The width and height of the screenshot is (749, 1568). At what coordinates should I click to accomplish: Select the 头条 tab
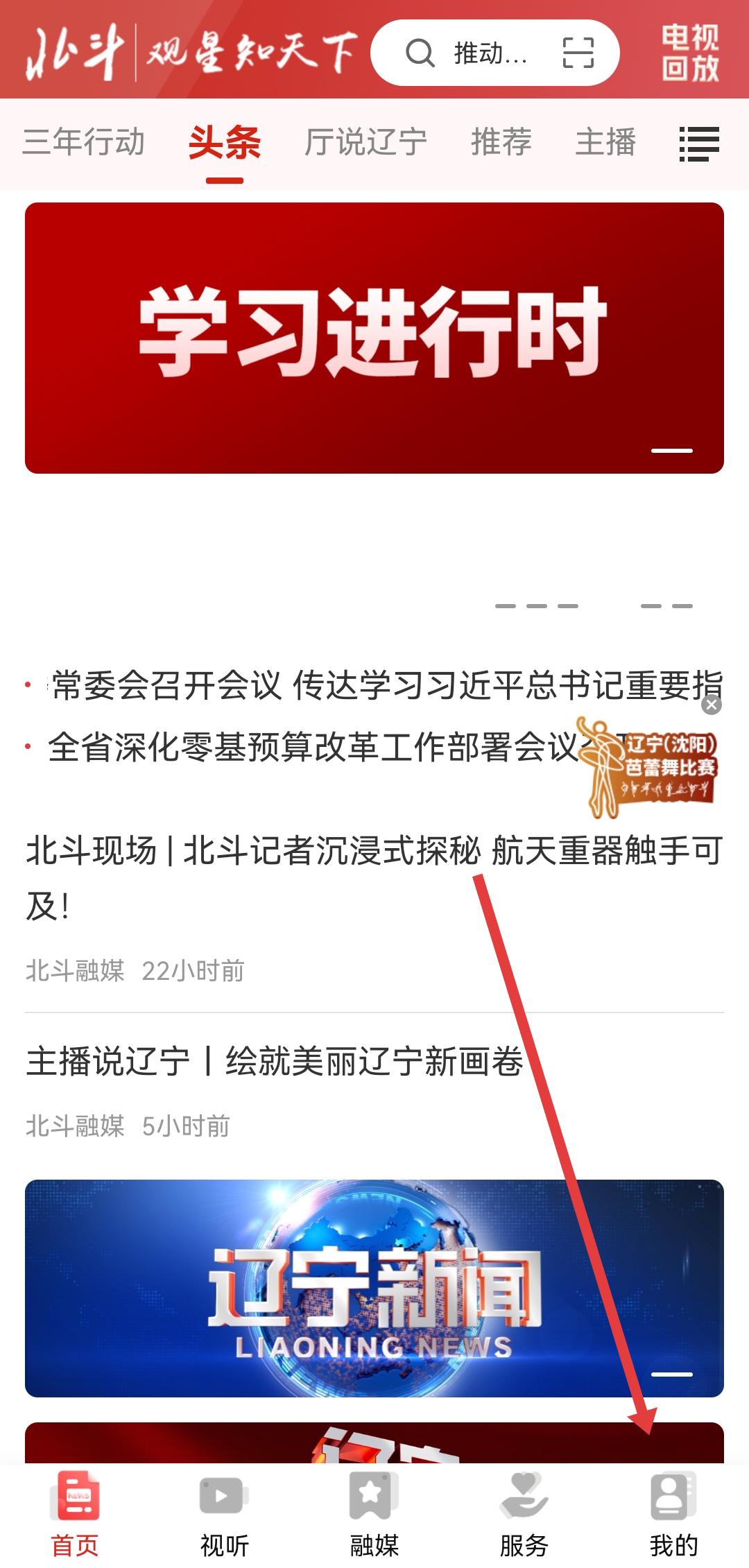(x=224, y=143)
